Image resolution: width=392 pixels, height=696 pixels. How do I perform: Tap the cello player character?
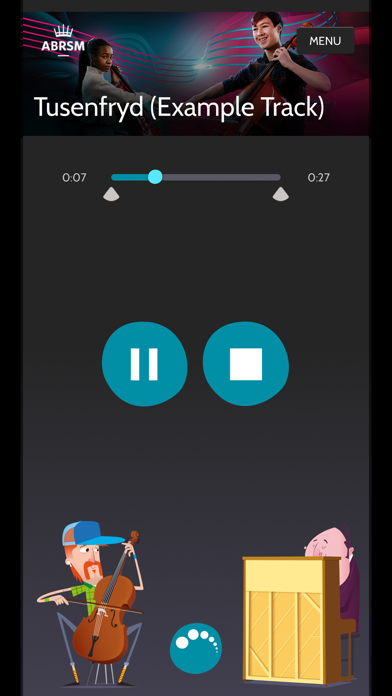point(91,604)
